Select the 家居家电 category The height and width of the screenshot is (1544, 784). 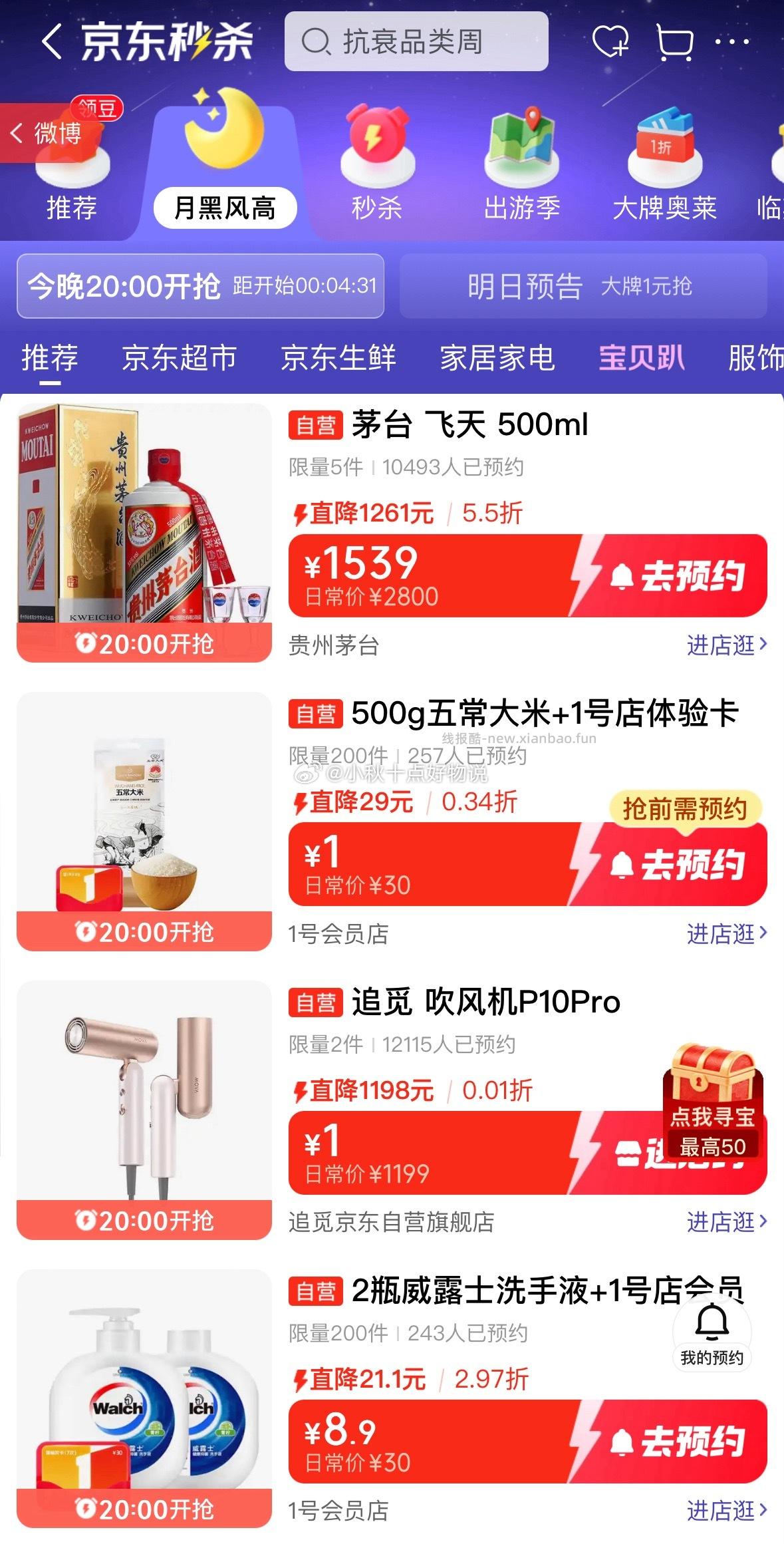pos(497,358)
